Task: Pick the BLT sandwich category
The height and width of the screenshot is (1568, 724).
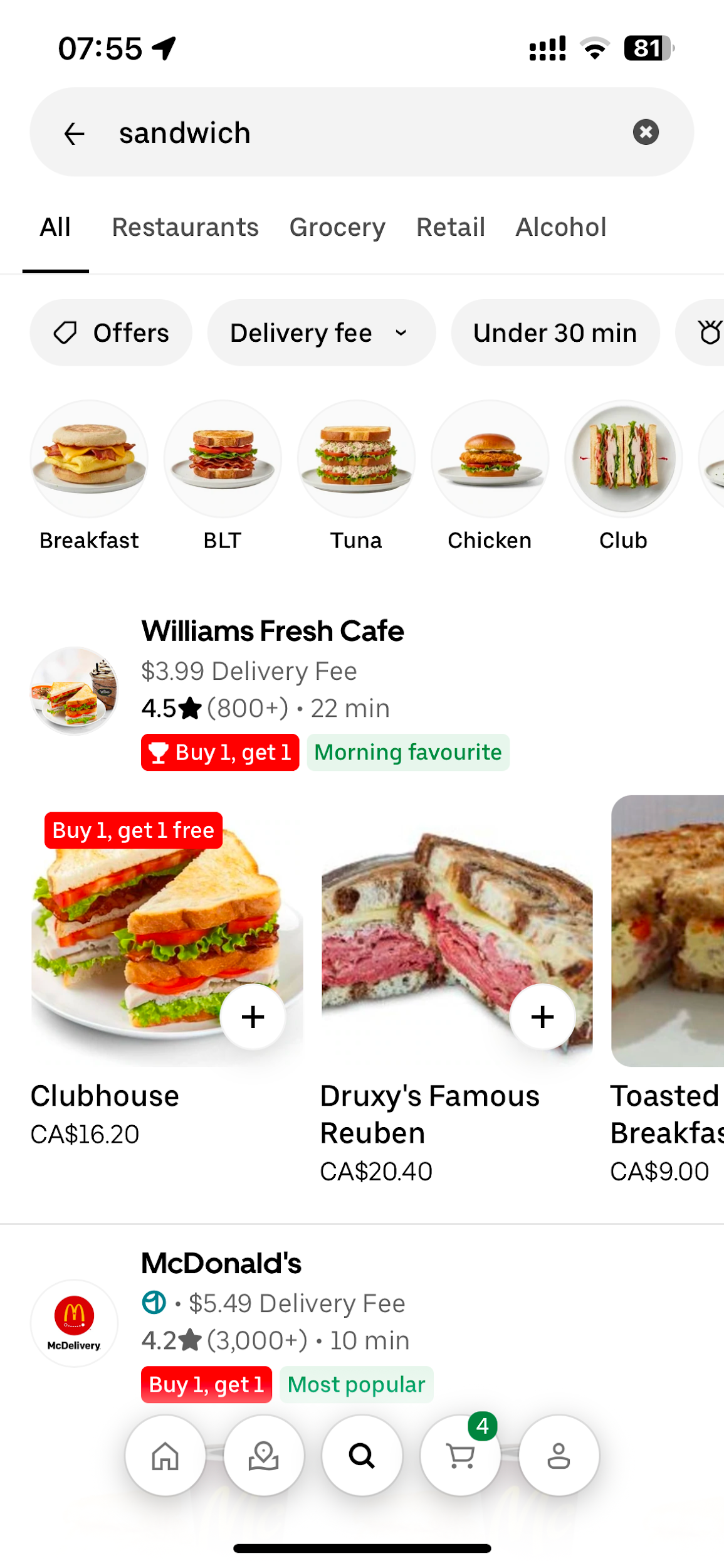Action: [223, 477]
